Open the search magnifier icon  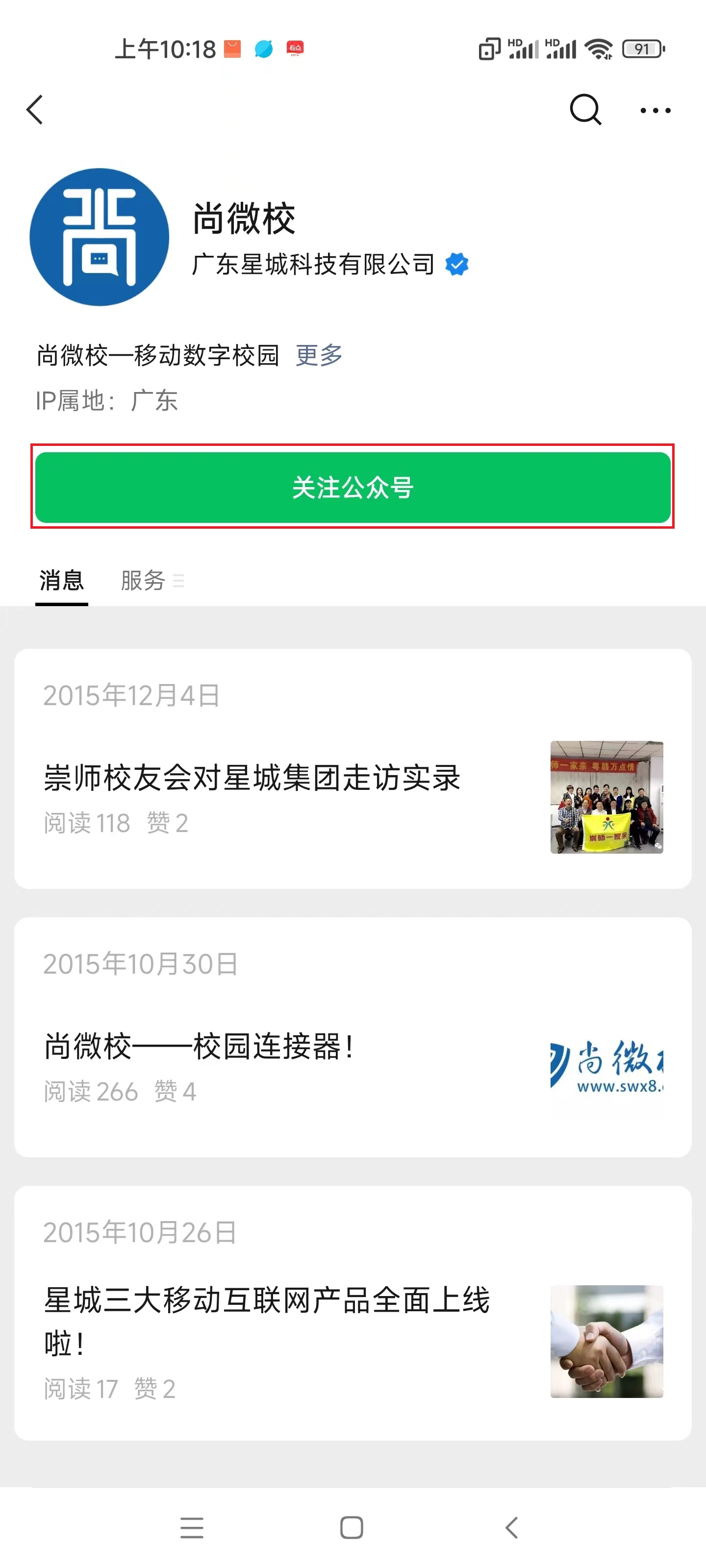(585, 110)
